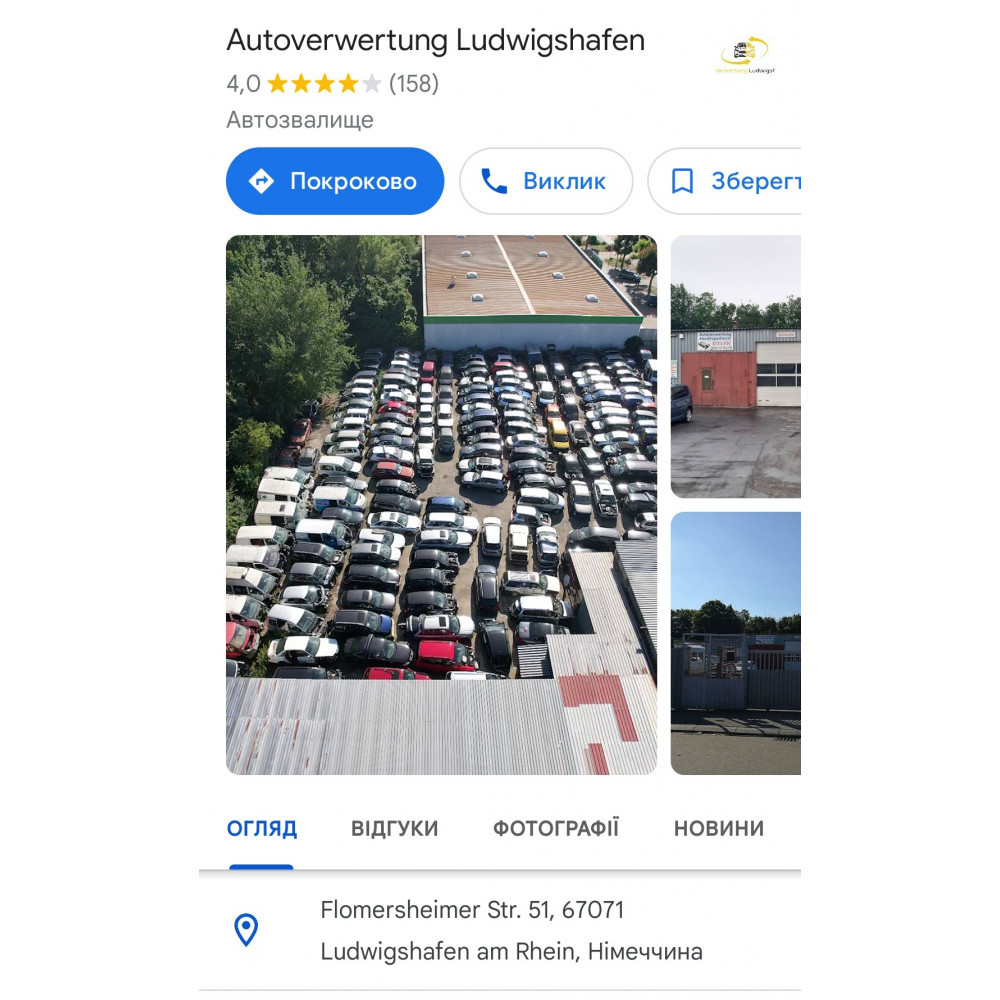Start directions with the Покроково button
Screen dimensions: 1000x1000
(x=335, y=181)
